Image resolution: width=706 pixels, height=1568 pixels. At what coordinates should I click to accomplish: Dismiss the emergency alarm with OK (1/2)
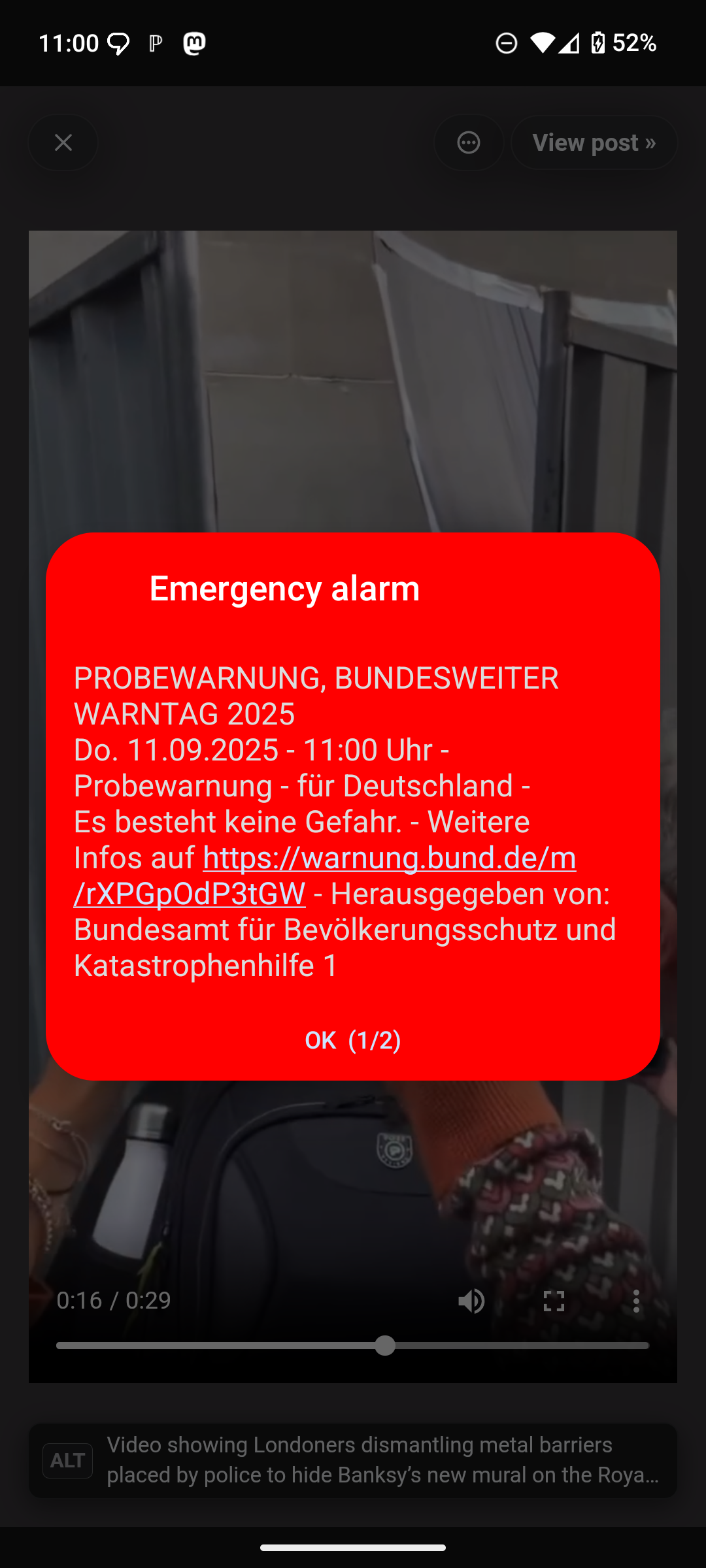coord(353,1040)
